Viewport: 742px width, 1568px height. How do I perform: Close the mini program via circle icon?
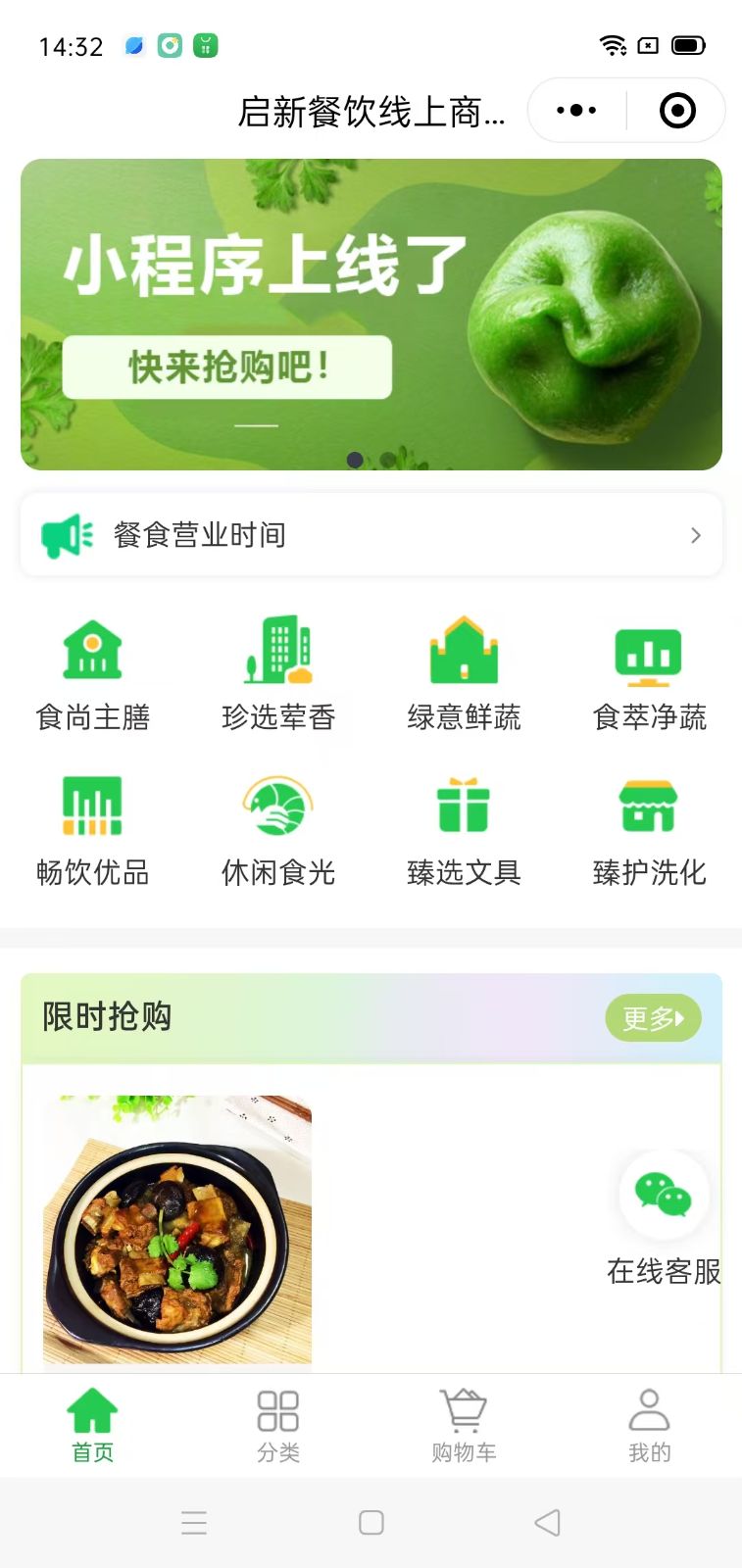[x=677, y=111]
